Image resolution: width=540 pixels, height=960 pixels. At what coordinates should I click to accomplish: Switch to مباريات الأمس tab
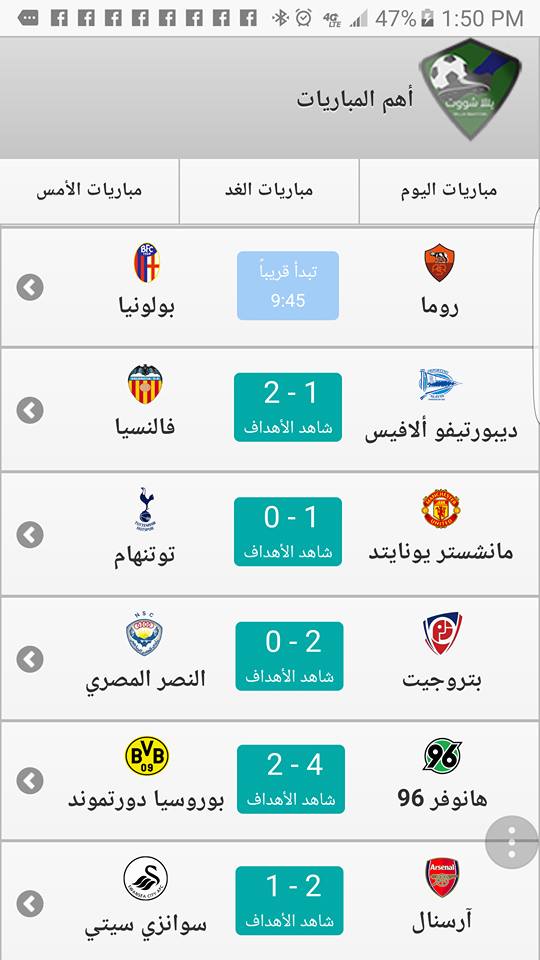click(x=89, y=191)
